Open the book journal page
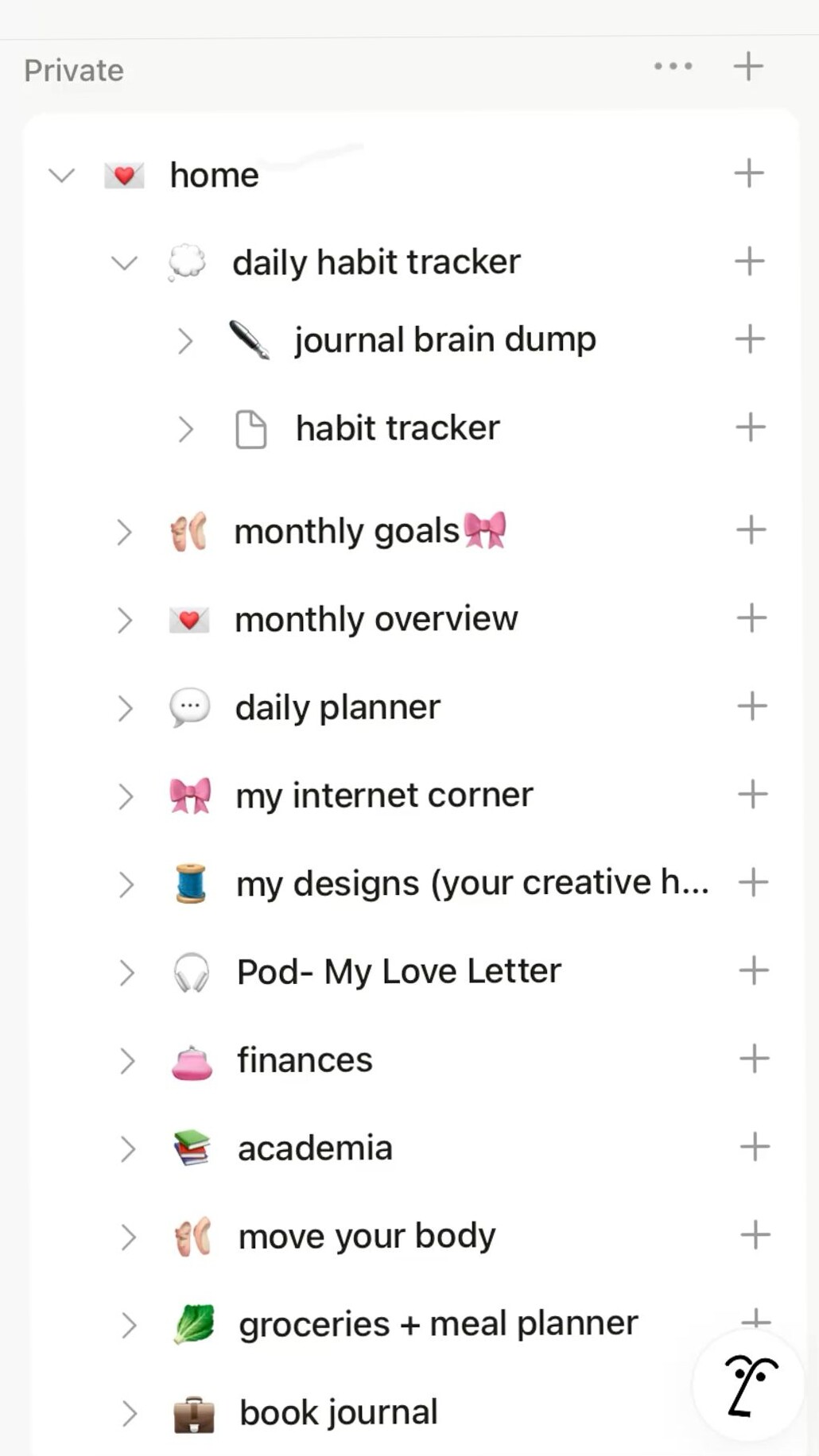Viewport: 819px width, 1456px height. point(338,1412)
